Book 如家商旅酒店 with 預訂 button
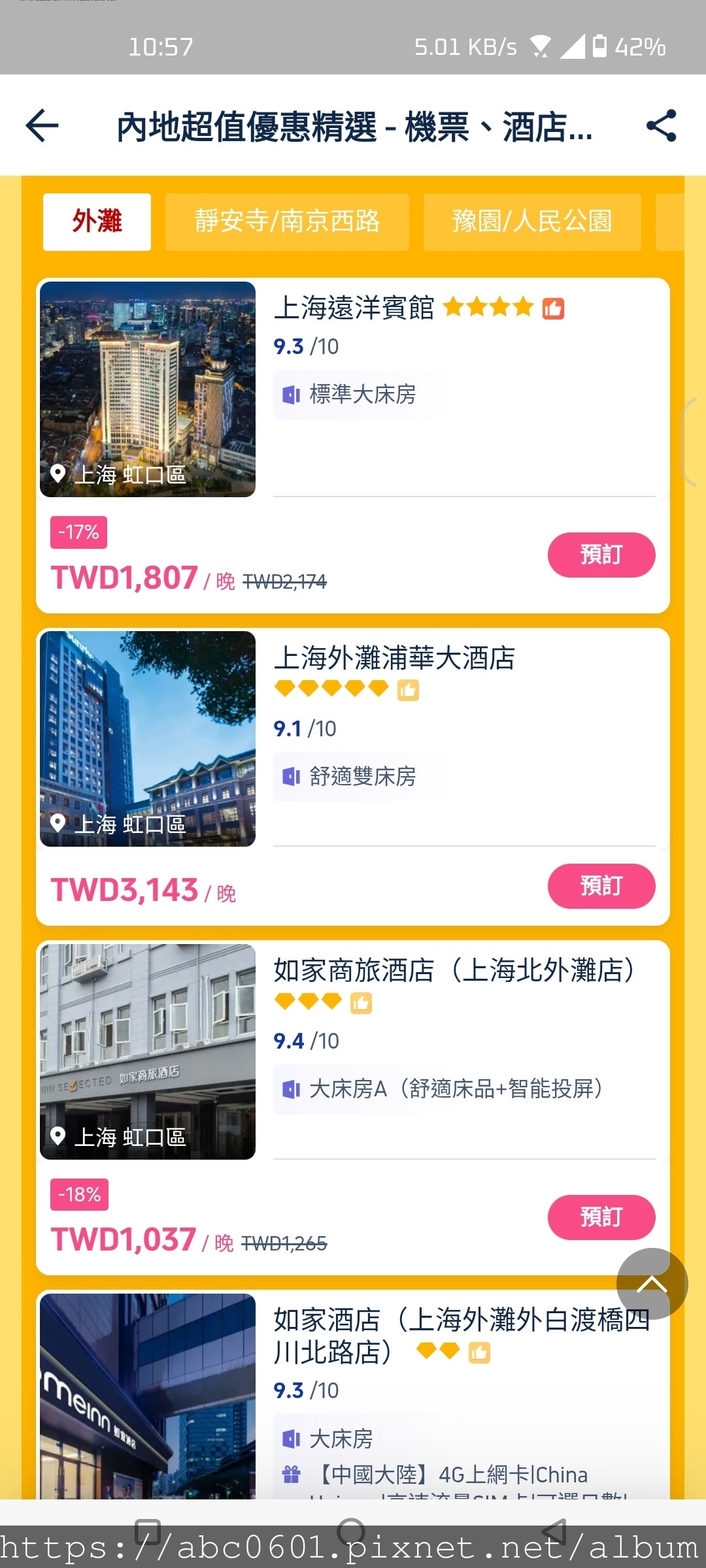The height and width of the screenshot is (1568, 706). pyautogui.click(x=601, y=1217)
